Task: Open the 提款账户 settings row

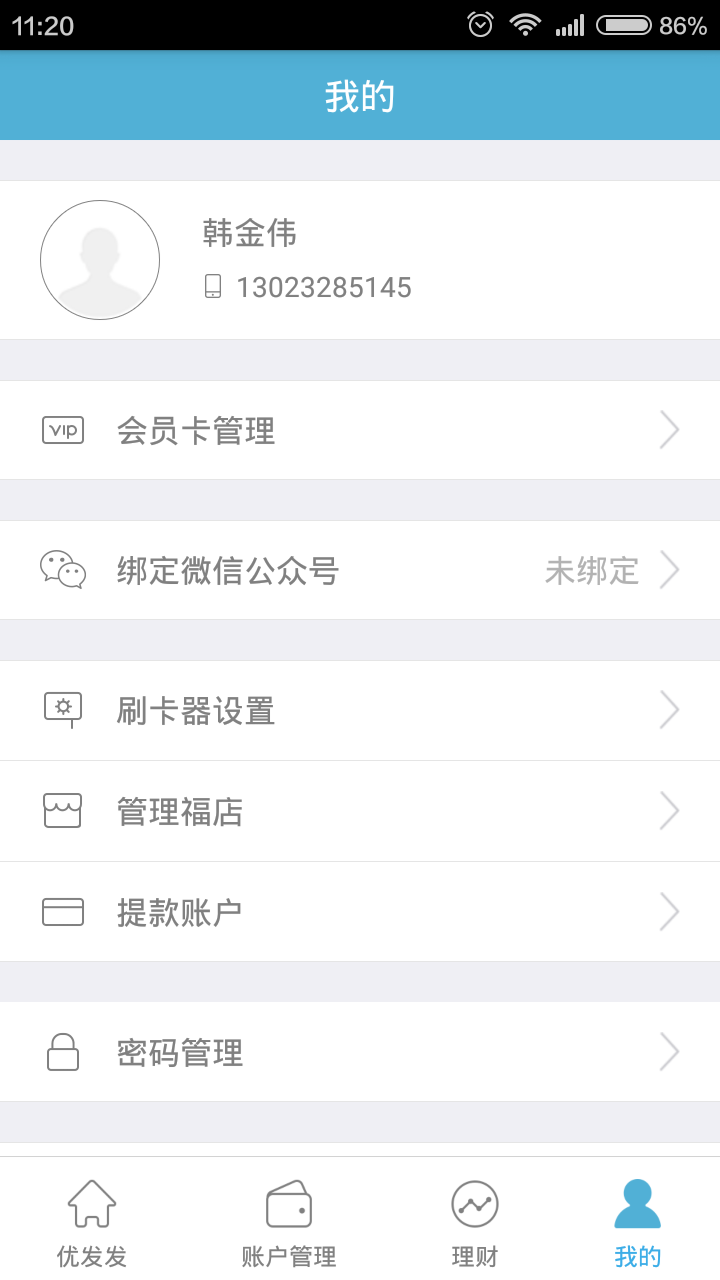Action: [x=360, y=911]
